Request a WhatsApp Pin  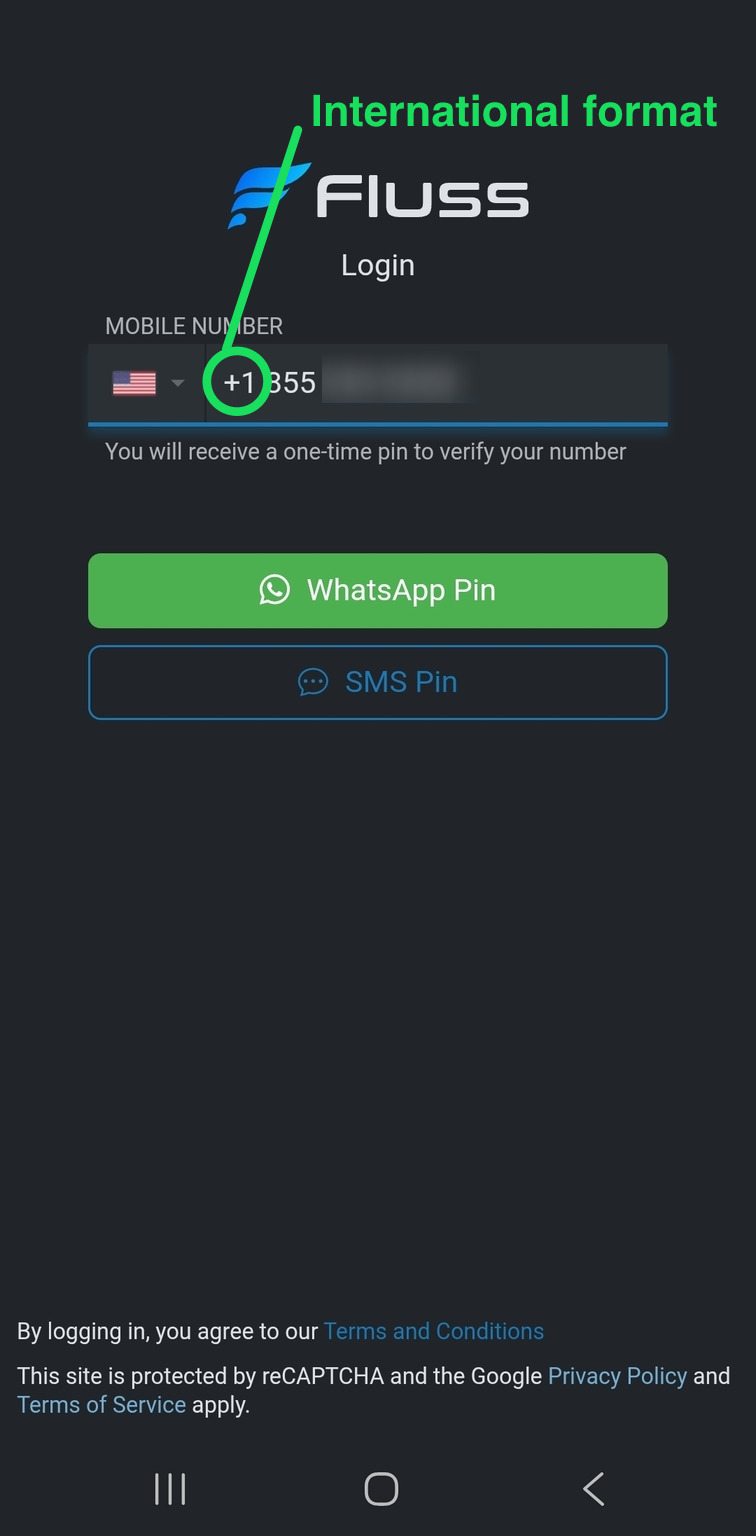[x=377, y=590]
